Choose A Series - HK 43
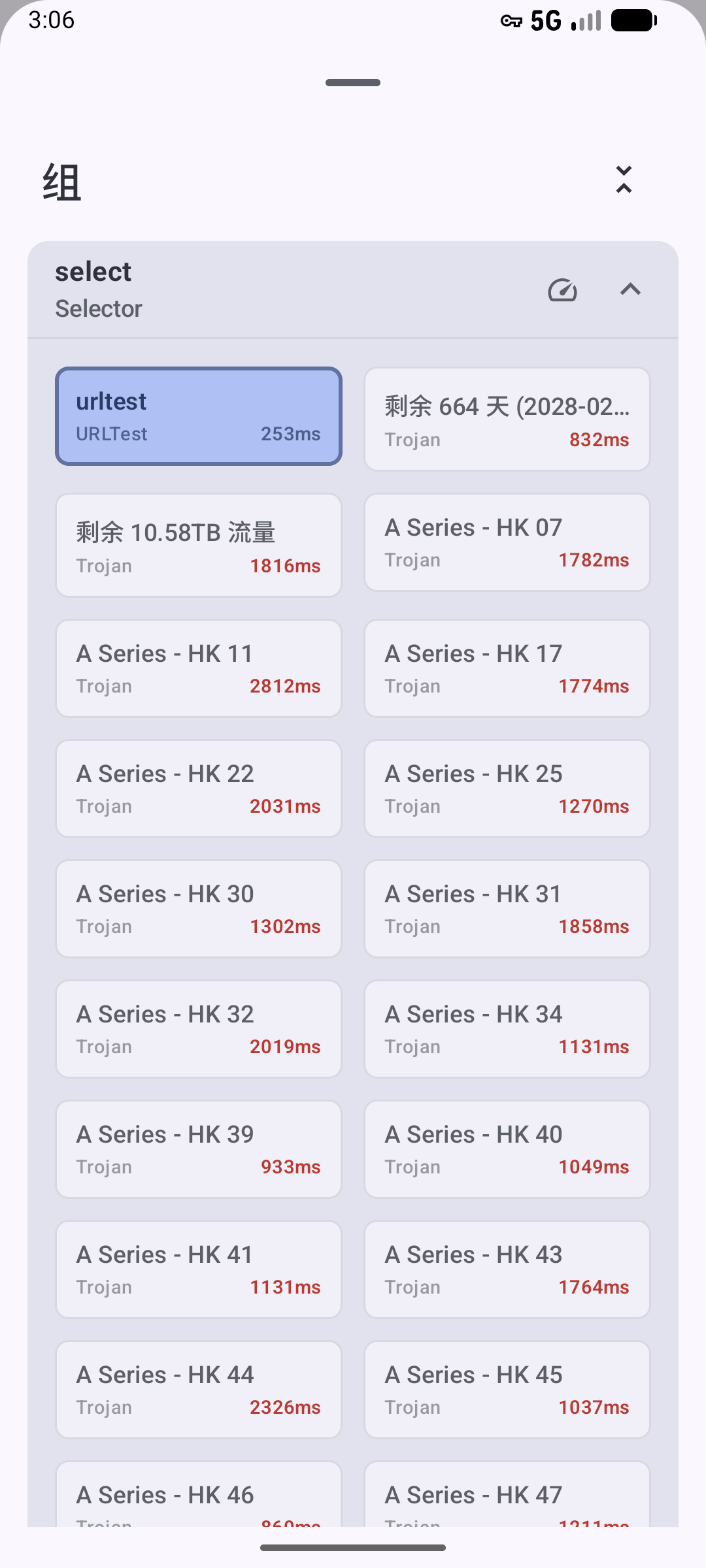This screenshot has height=1568, width=706. (x=507, y=1269)
